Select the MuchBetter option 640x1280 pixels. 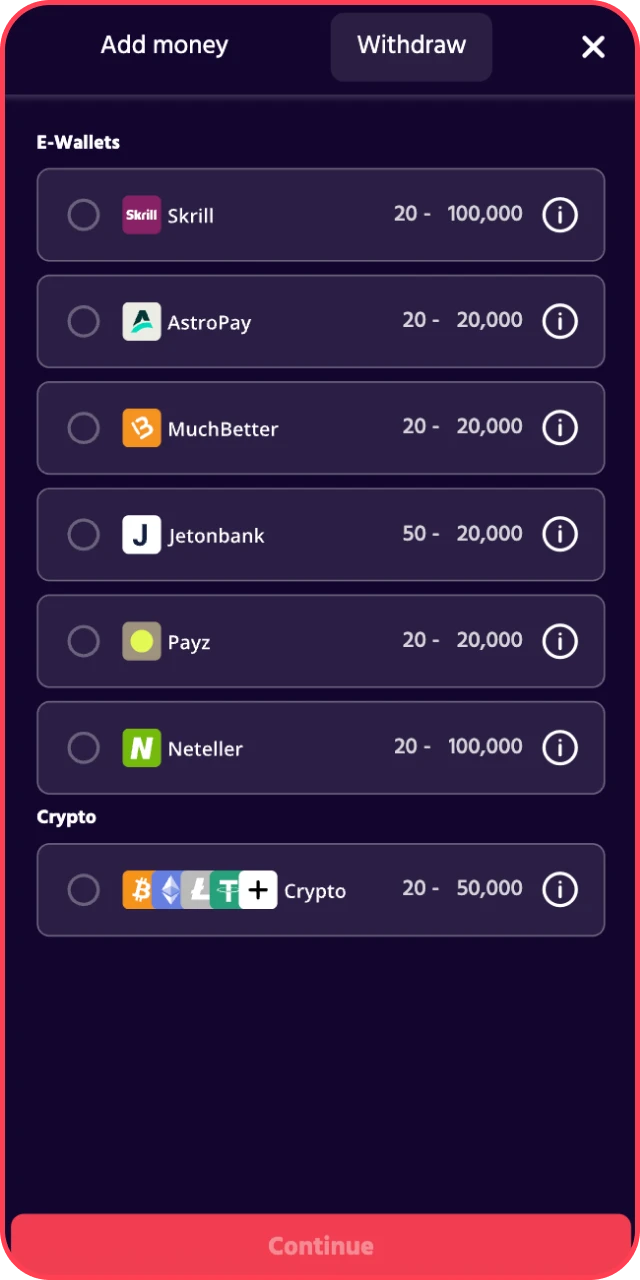83,428
